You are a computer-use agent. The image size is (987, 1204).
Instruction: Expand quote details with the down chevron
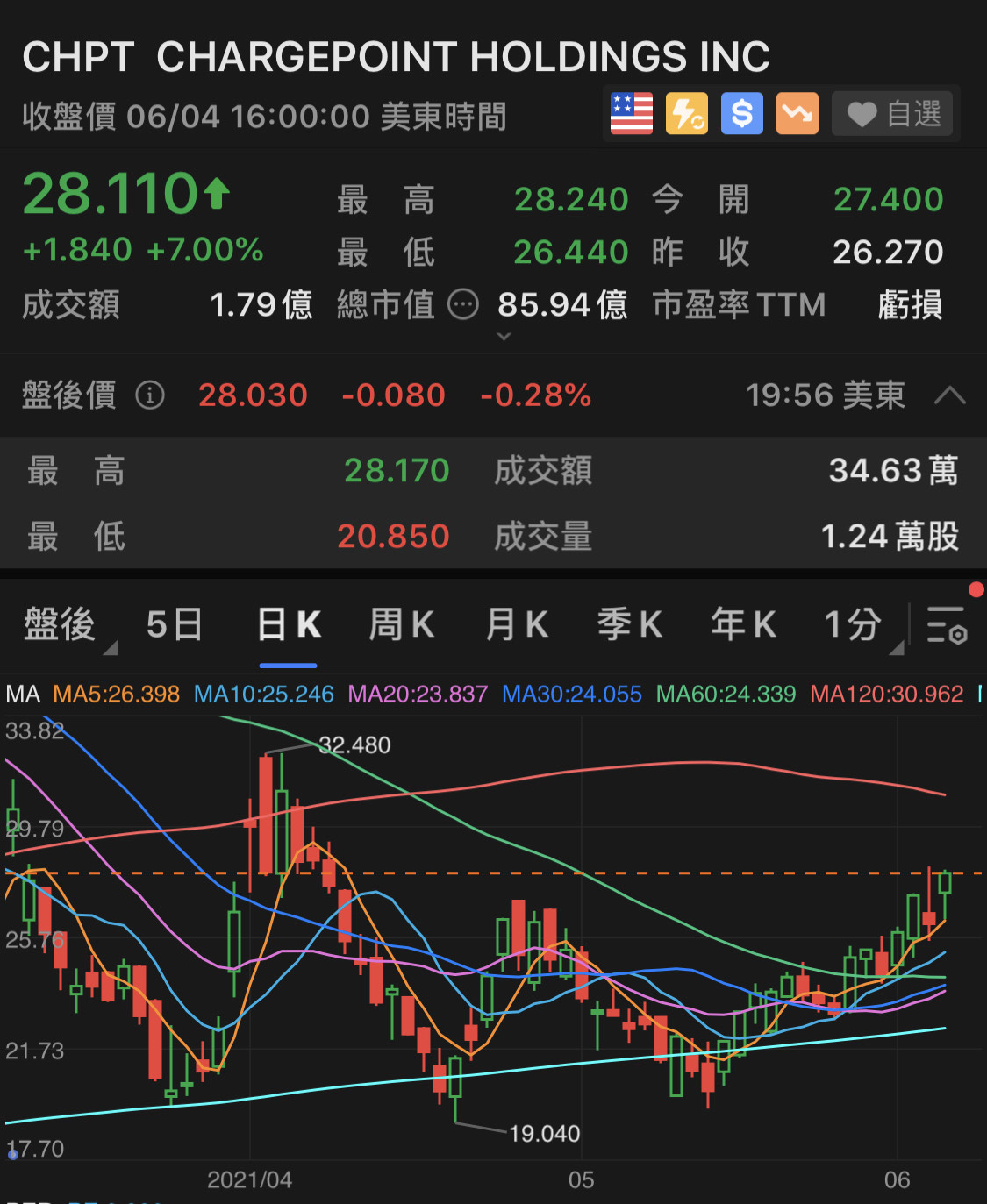(x=504, y=337)
